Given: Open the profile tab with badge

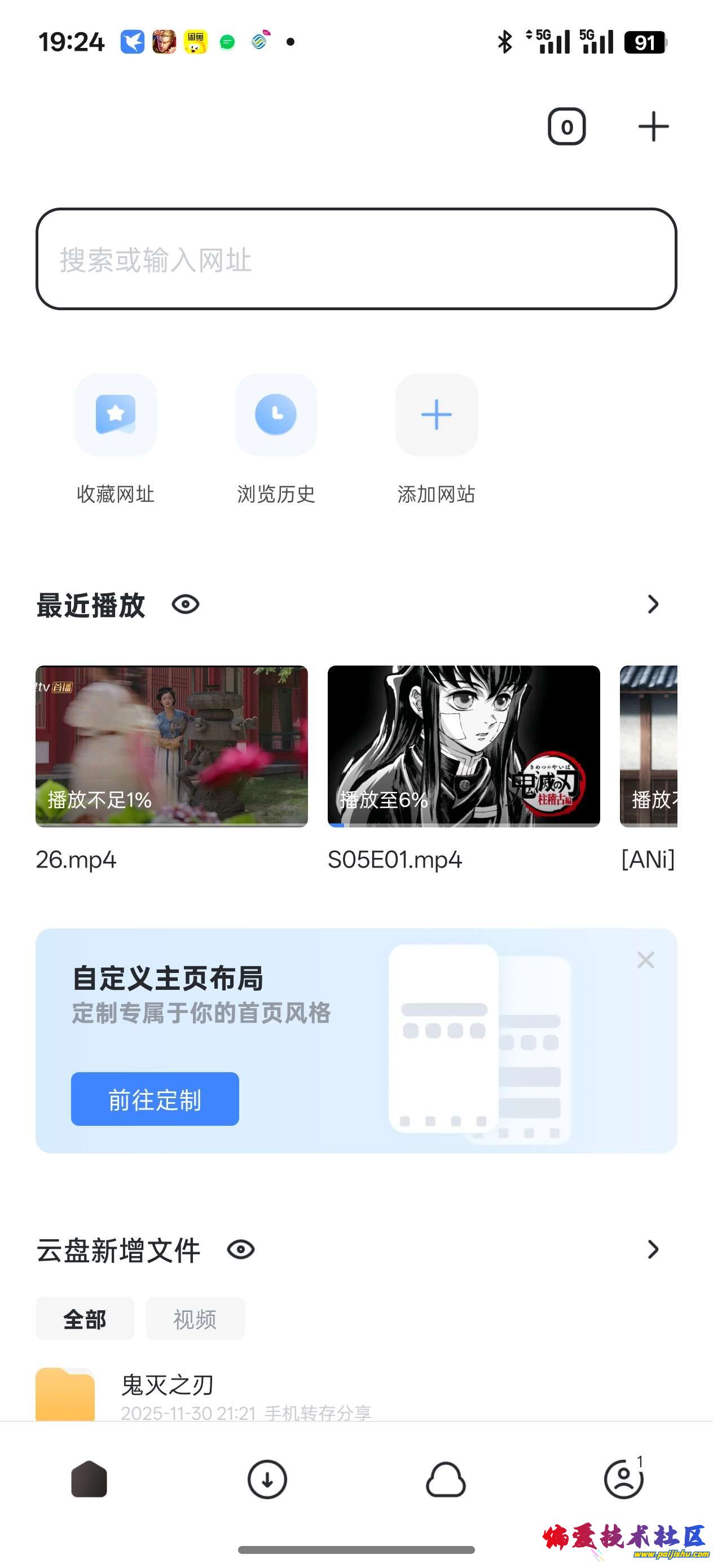Looking at the screenshot, I should pyautogui.click(x=623, y=1479).
